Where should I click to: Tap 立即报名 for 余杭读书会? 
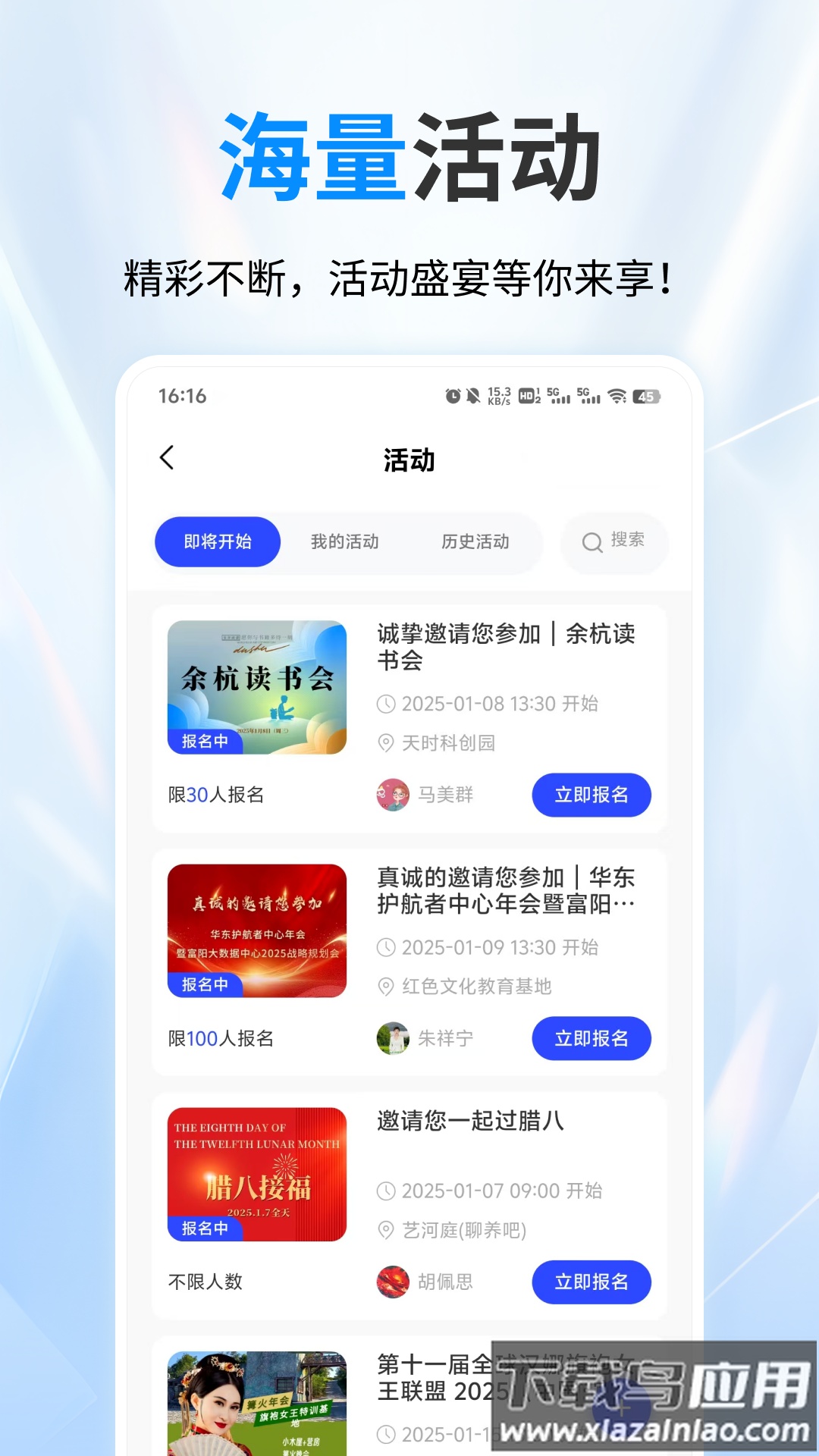click(x=591, y=795)
